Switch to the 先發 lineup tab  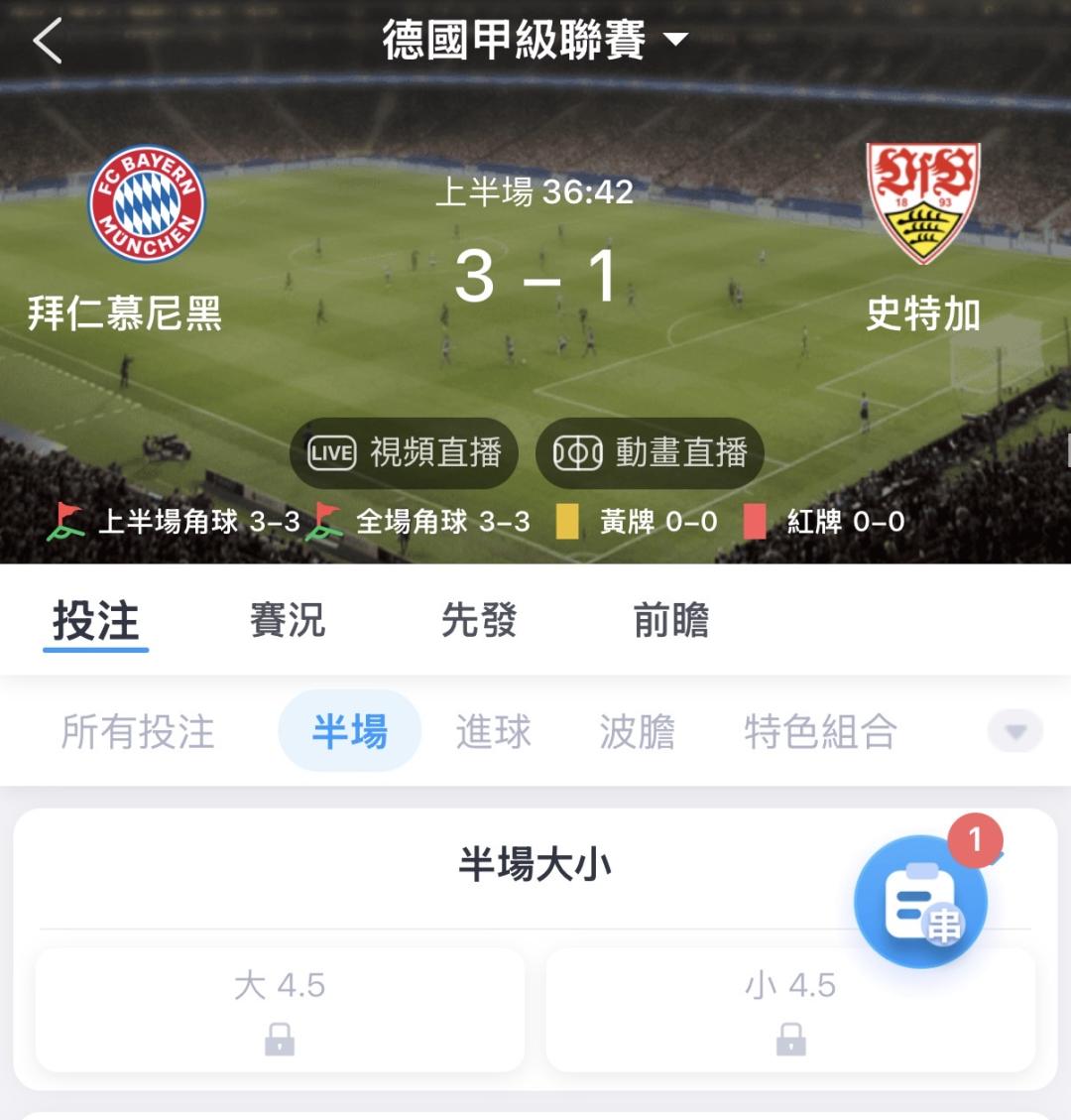pos(479,621)
